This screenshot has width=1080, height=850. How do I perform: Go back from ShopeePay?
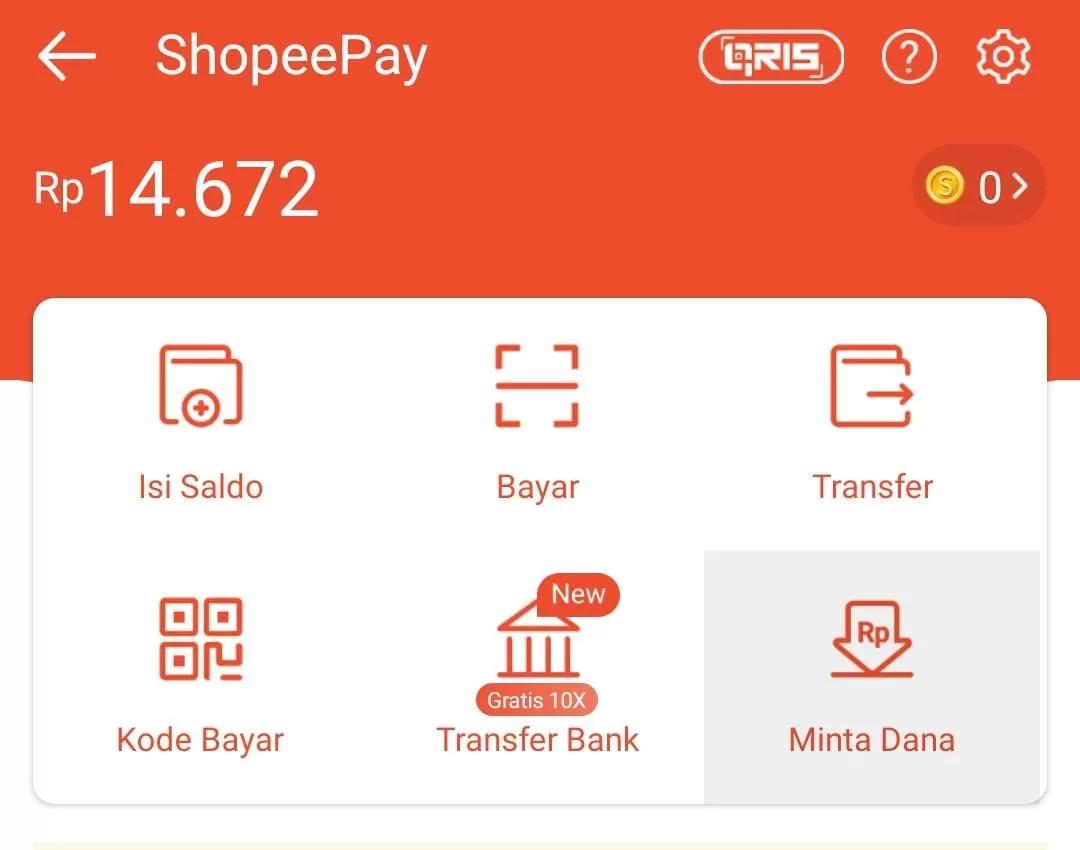pyautogui.click(x=66, y=58)
